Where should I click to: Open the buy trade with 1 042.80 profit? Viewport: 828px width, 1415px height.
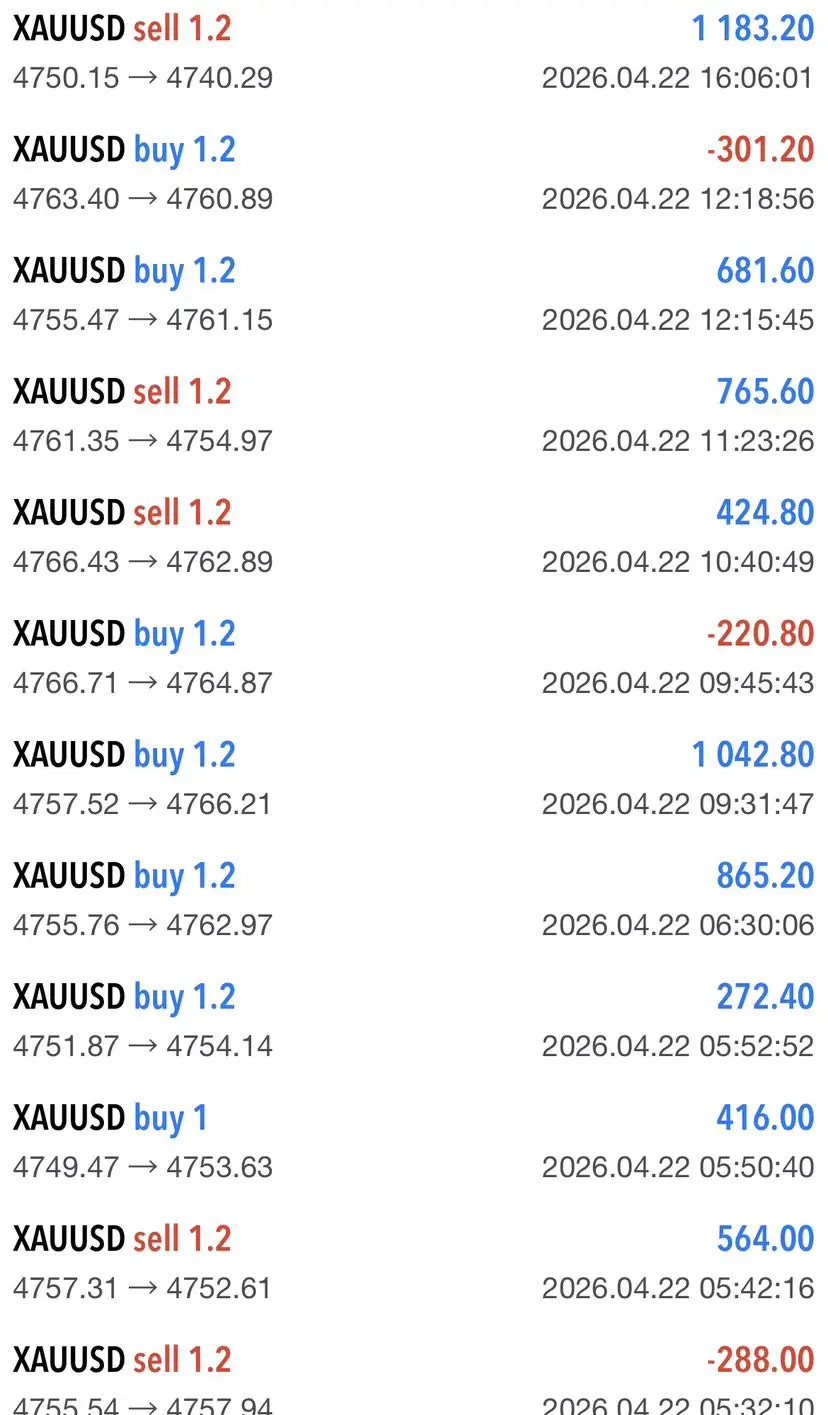(414, 778)
